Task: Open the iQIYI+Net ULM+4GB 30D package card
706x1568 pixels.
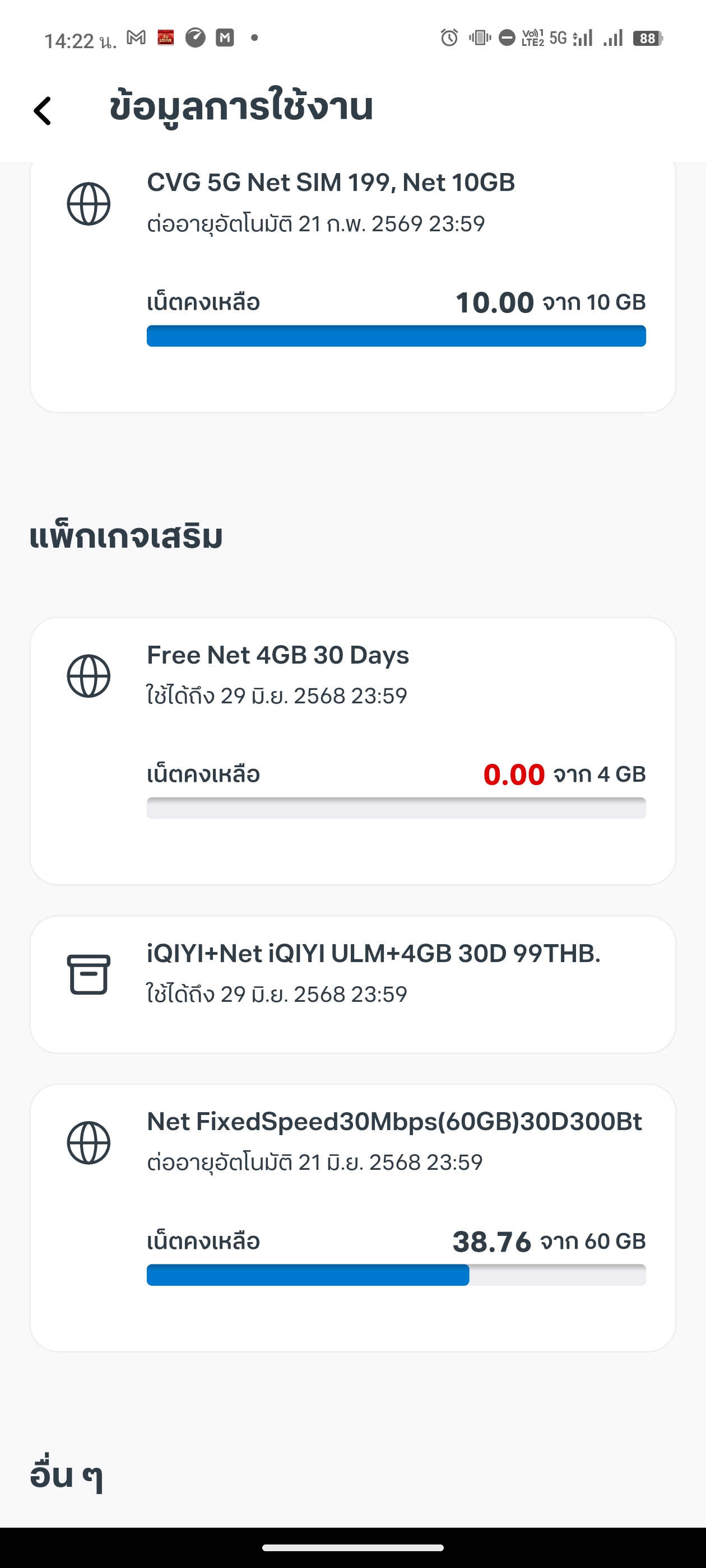Action: point(352,984)
